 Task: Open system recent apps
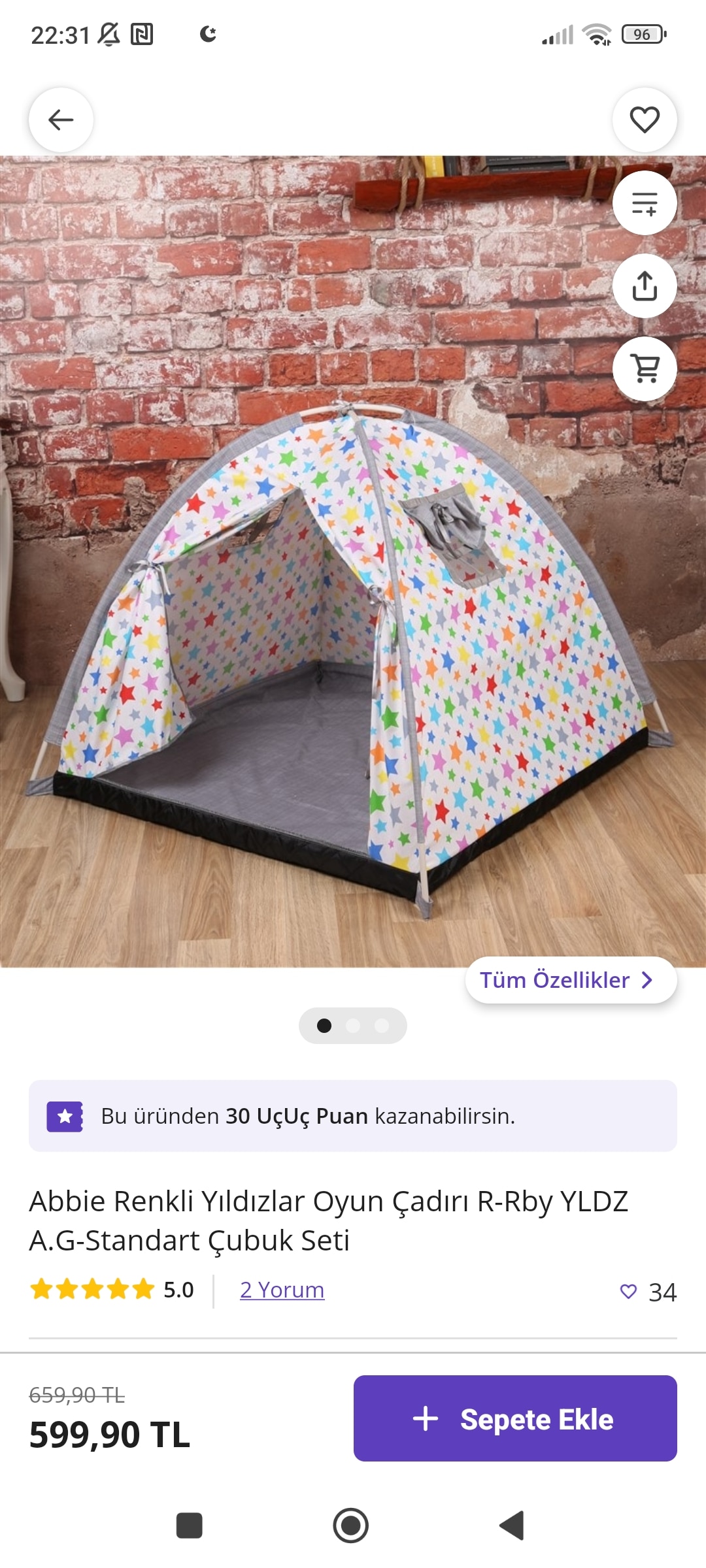point(190,1526)
